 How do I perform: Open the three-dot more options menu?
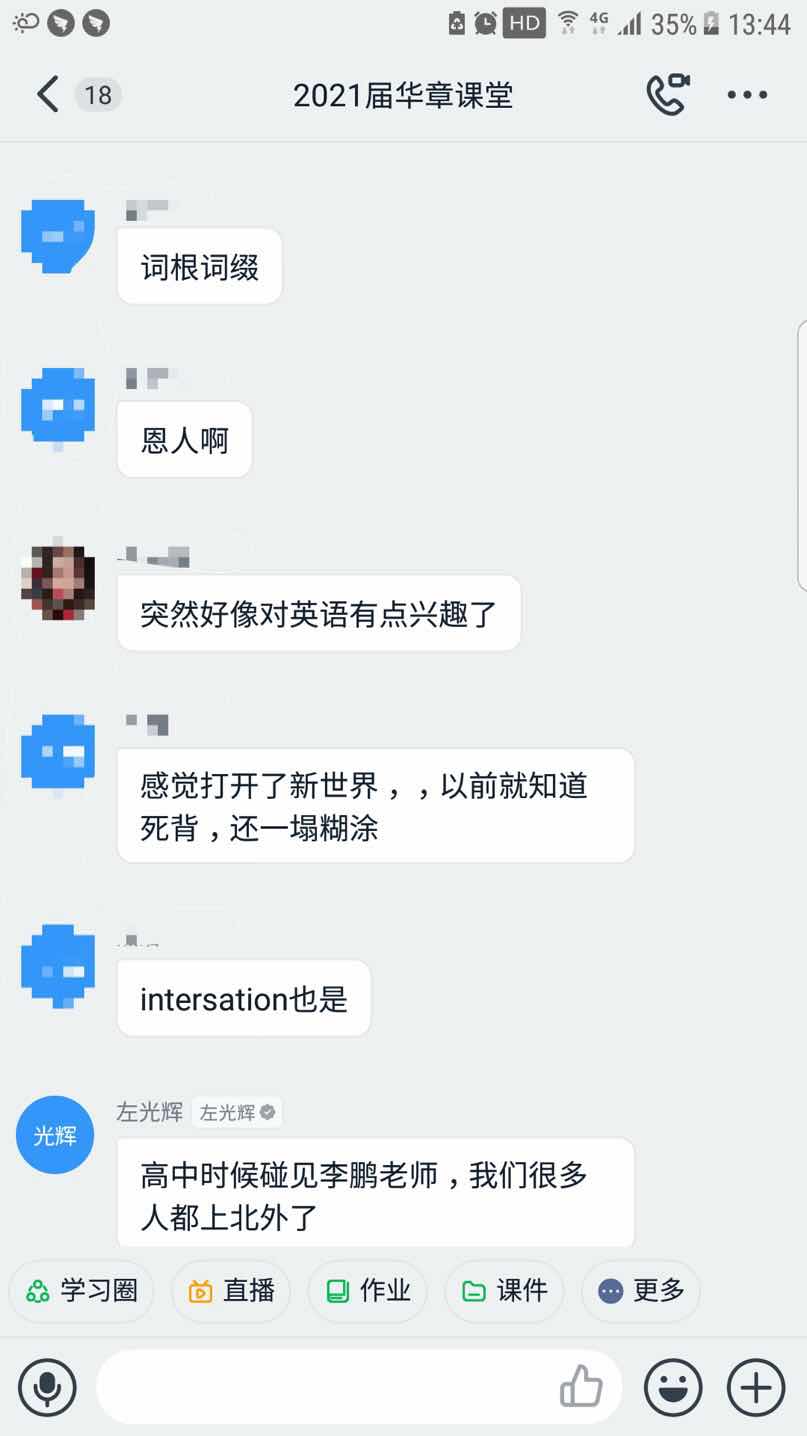click(747, 95)
